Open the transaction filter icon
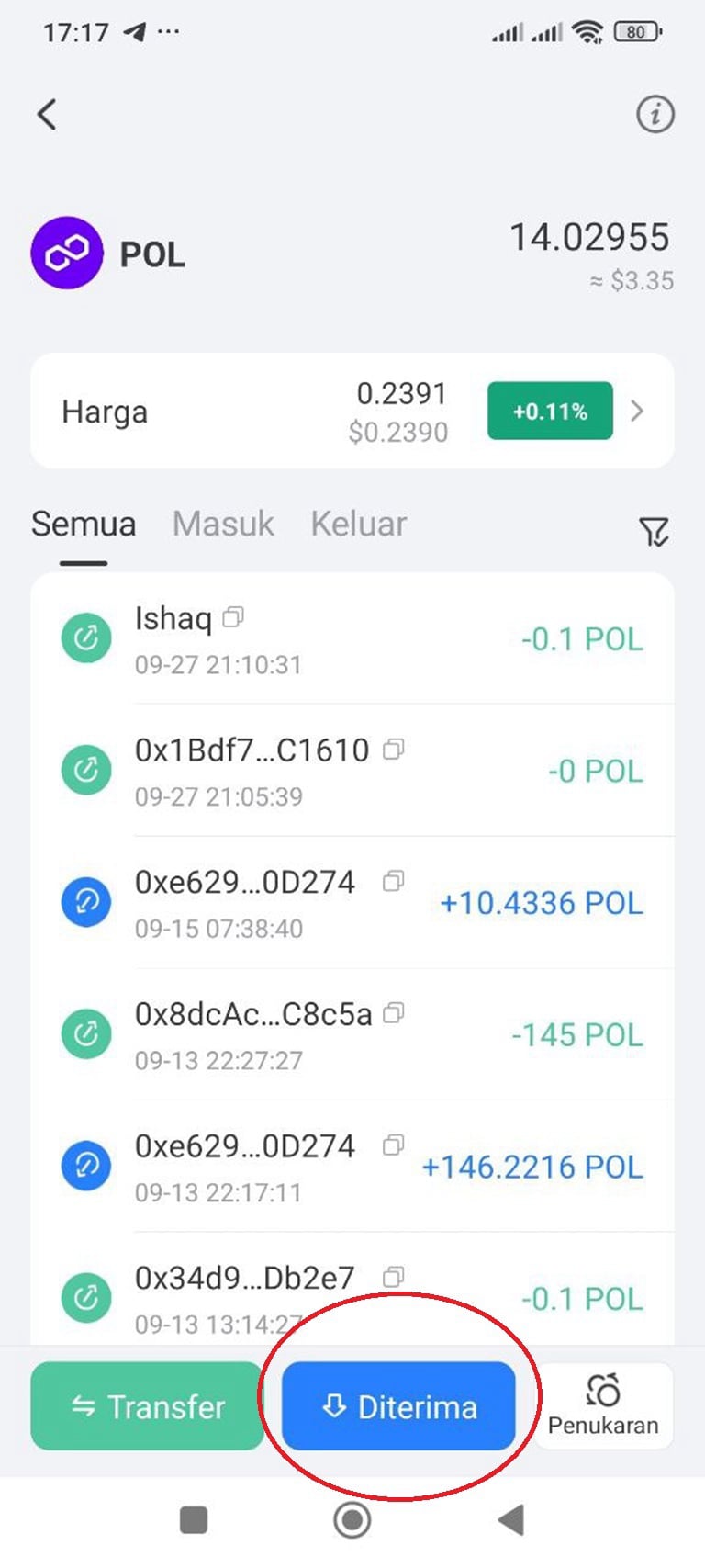Image resolution: width=705 pixels, height=1568 pixels. coord(655,532)
